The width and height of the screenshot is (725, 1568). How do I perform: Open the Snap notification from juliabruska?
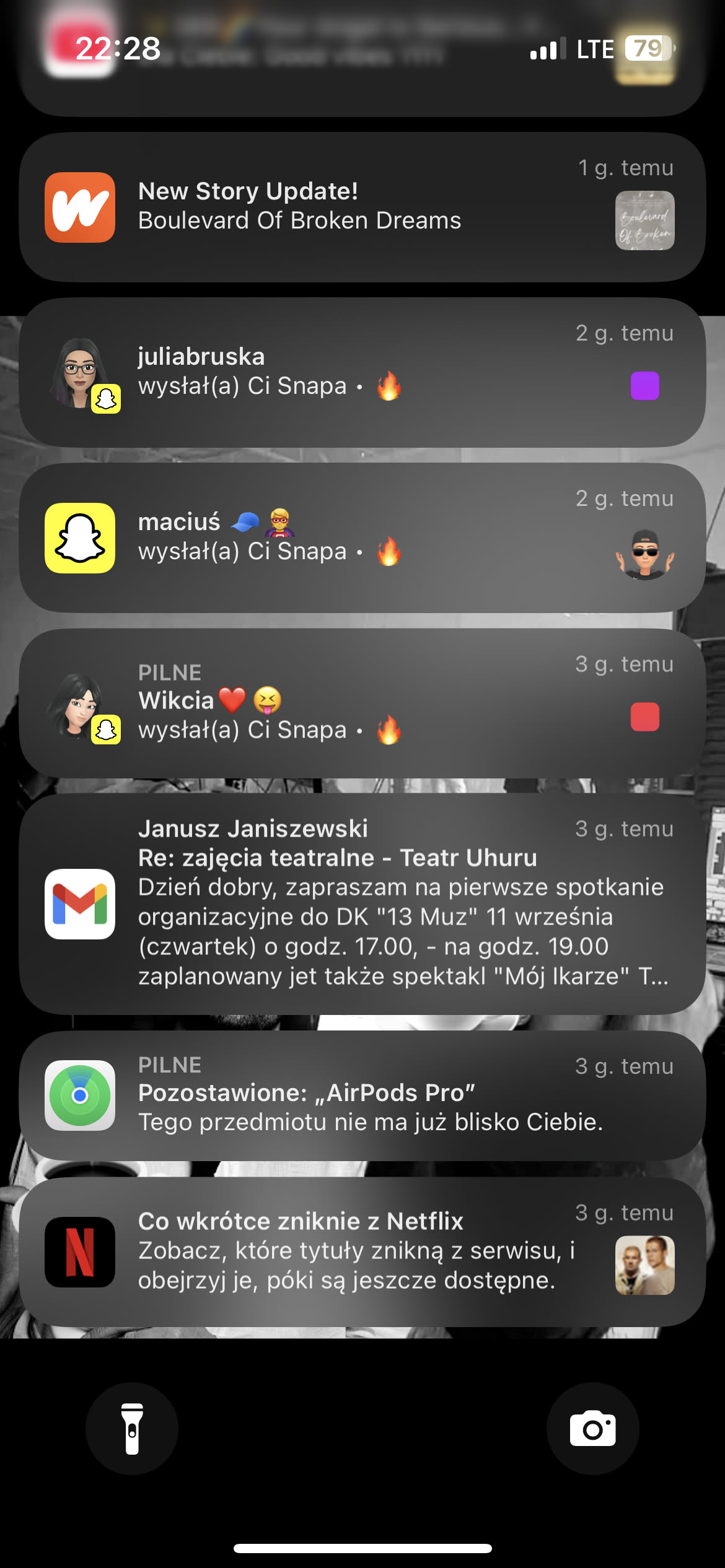pyautogui.click(x=362, y=373)
